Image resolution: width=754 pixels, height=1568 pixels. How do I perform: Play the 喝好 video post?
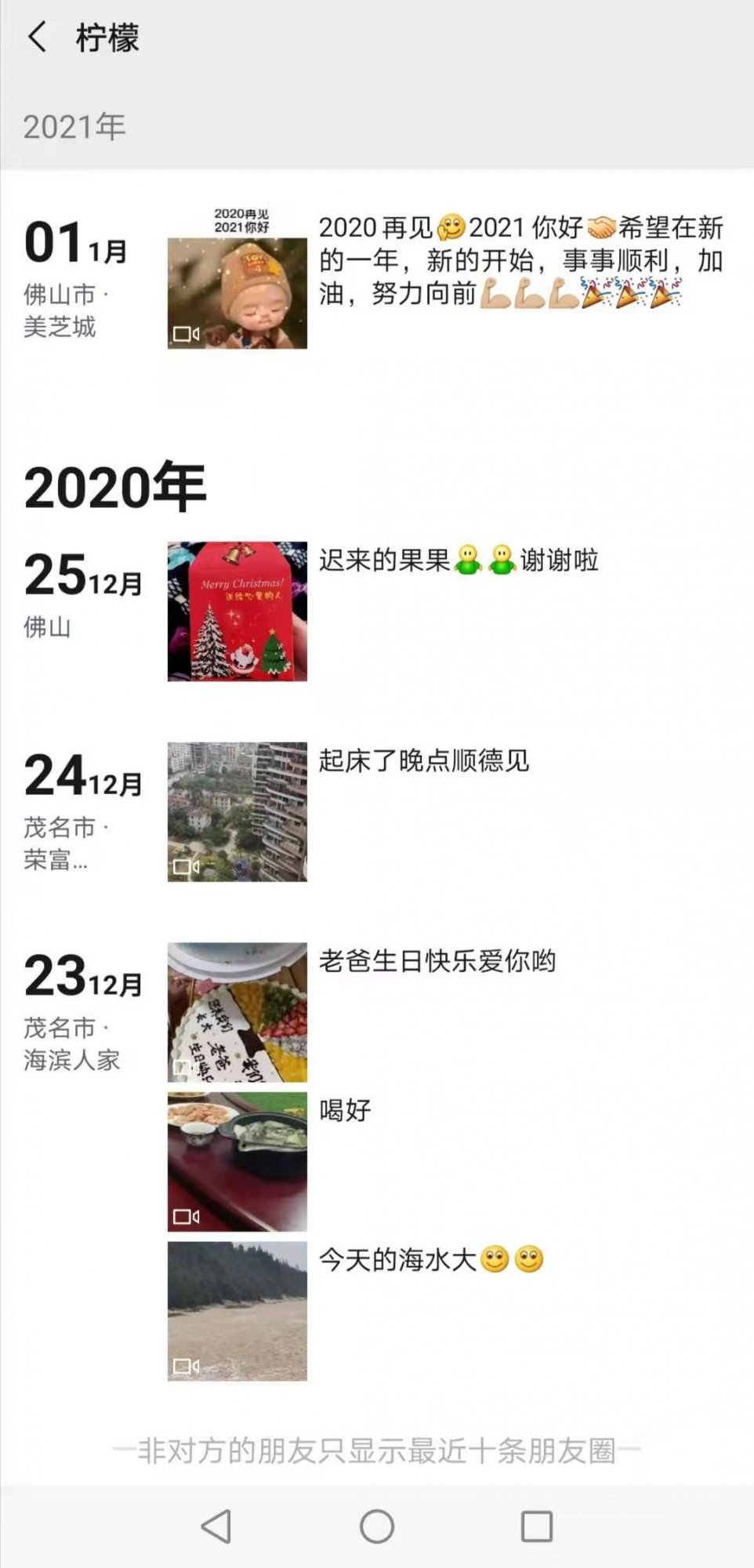point(237,1161)
